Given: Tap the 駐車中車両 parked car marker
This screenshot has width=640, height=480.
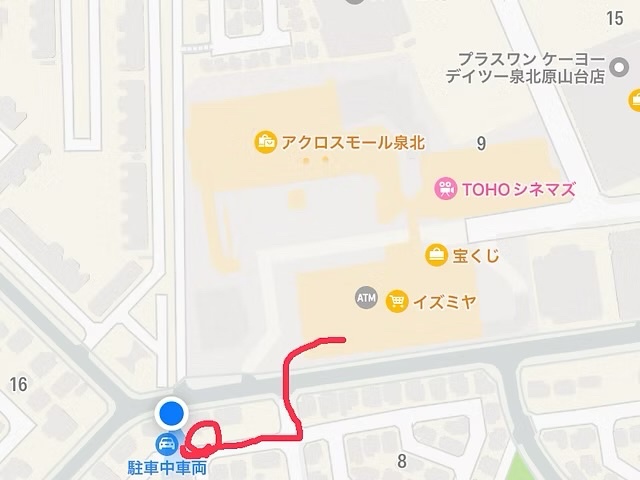Looking at the screenshot, I should pyautogui.click(x=167, y=444).
